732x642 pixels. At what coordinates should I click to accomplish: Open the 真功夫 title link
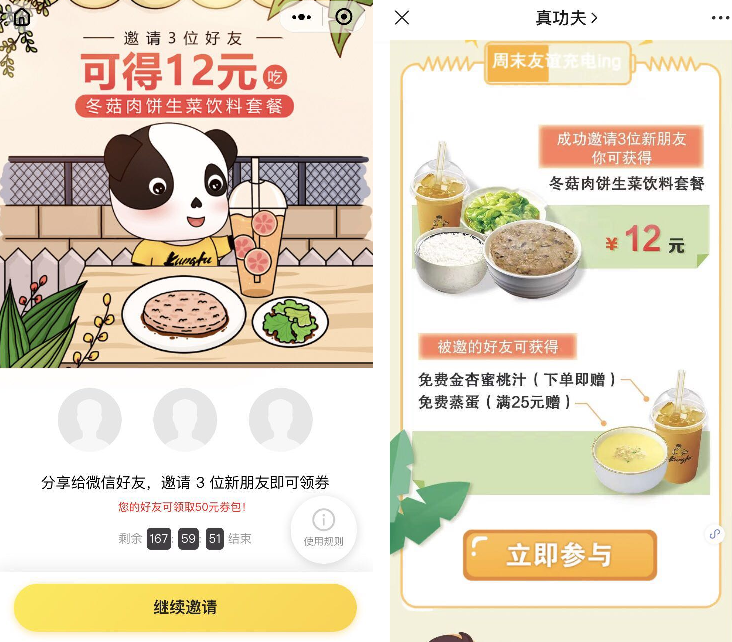(566, 18)
